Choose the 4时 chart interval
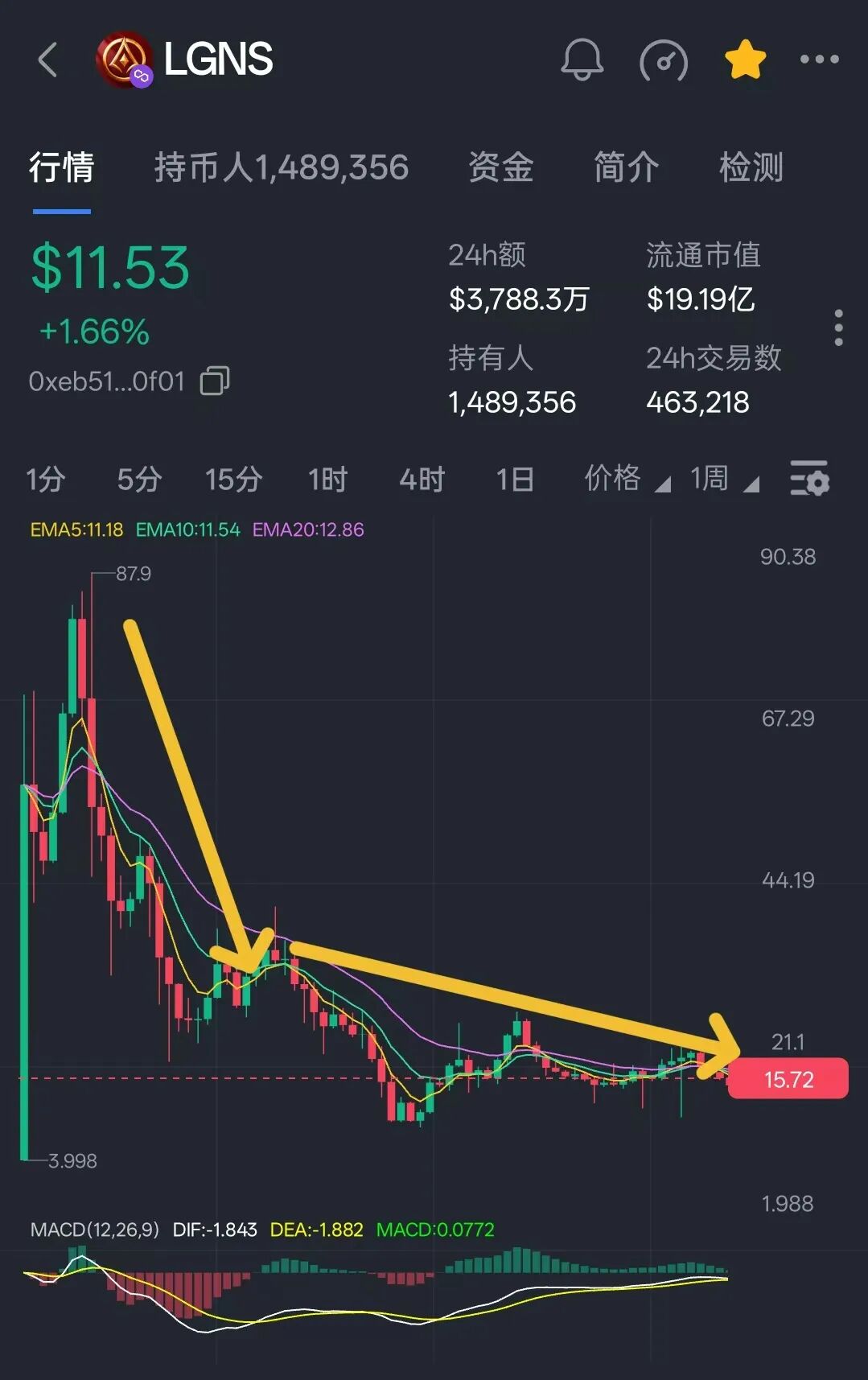 tap(422, 480)
